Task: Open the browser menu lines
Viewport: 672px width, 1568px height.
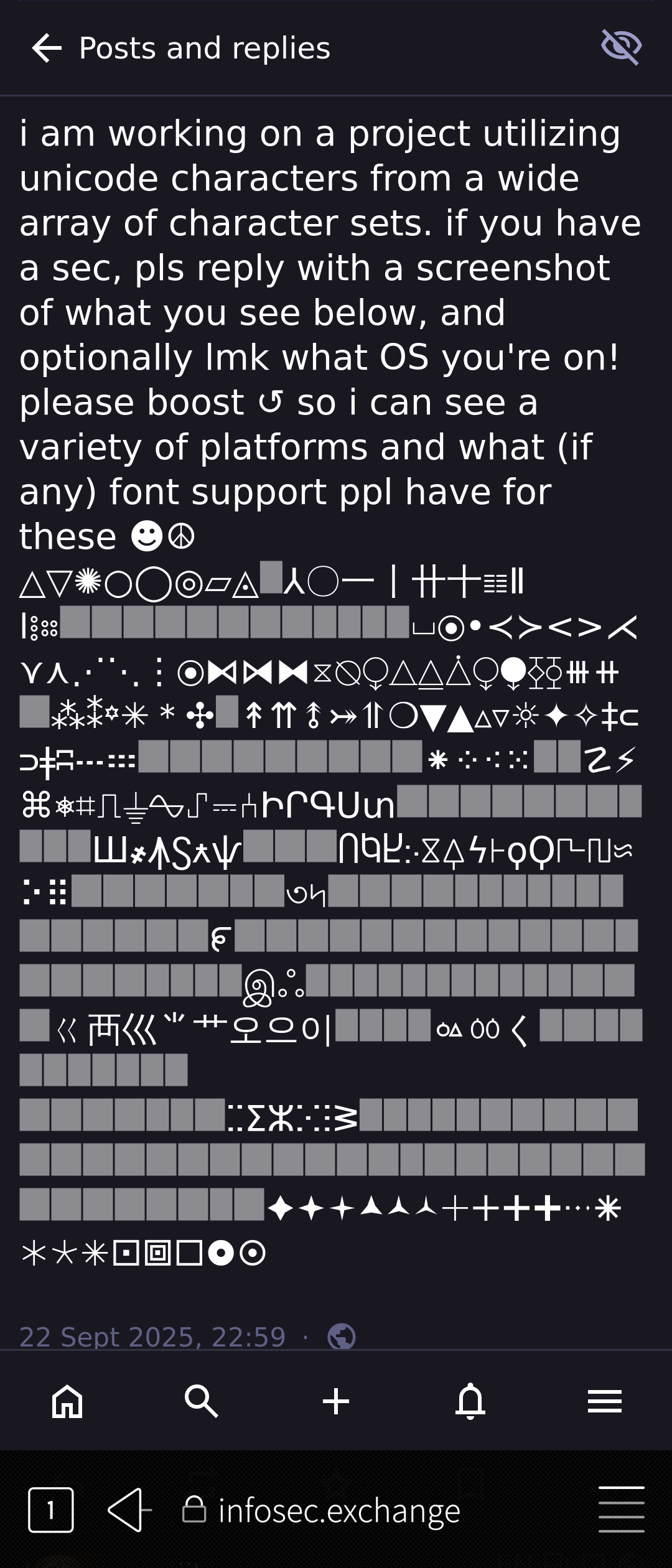Action: point(621,1510)
